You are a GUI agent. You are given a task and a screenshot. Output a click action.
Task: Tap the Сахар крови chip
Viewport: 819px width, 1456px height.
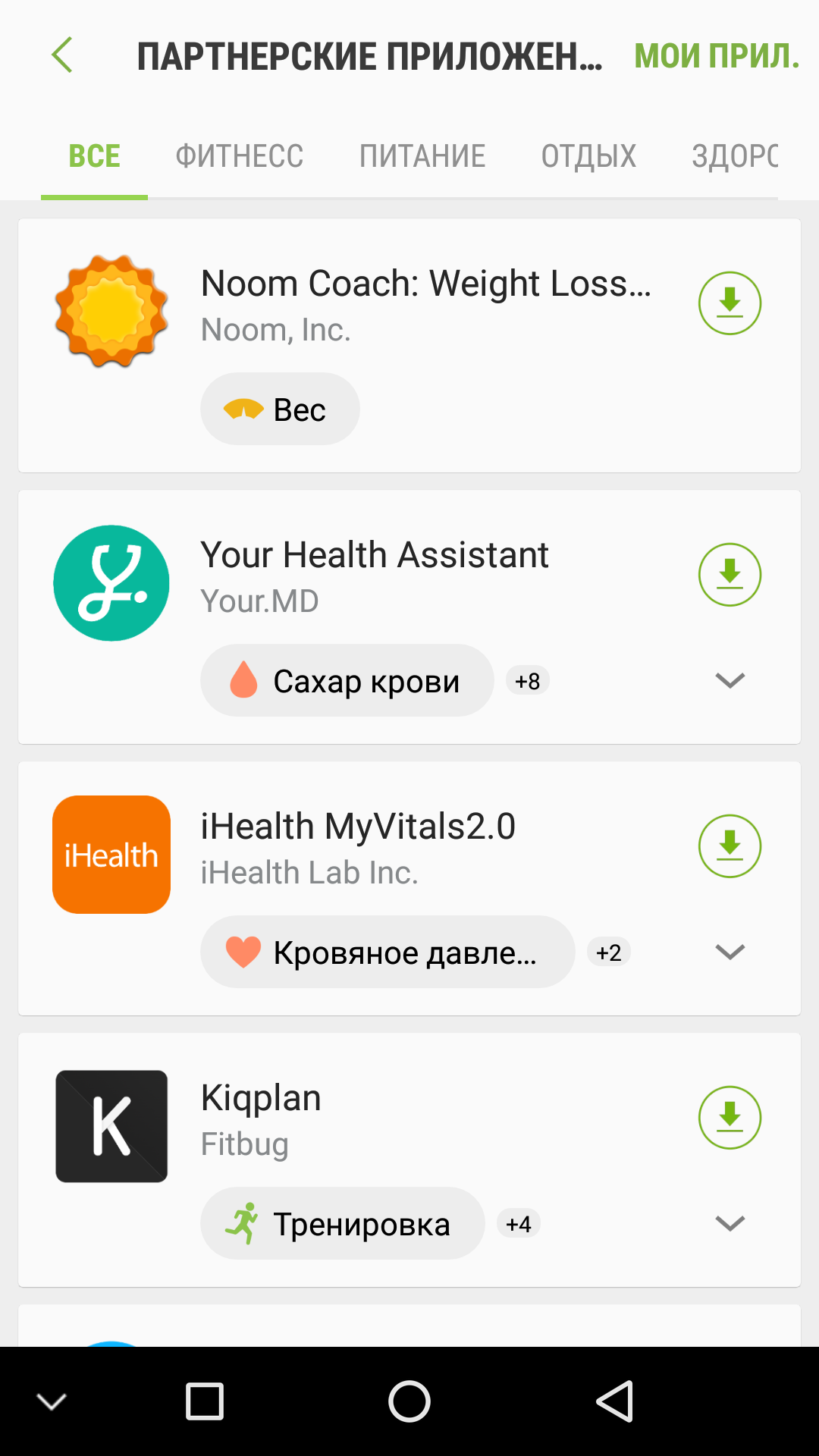347,680
